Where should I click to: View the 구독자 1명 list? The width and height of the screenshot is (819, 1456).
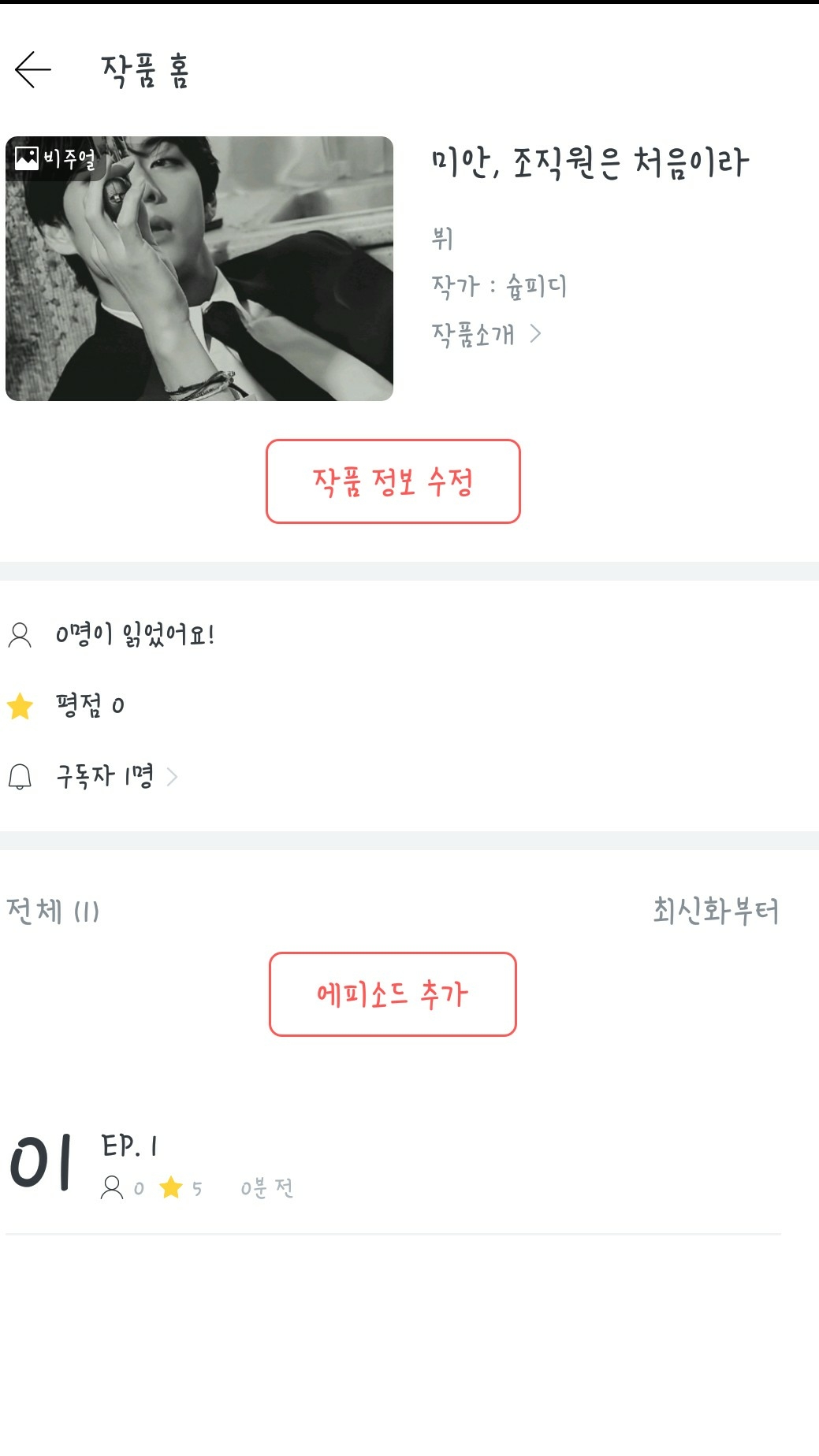click(x=116, y=777)
